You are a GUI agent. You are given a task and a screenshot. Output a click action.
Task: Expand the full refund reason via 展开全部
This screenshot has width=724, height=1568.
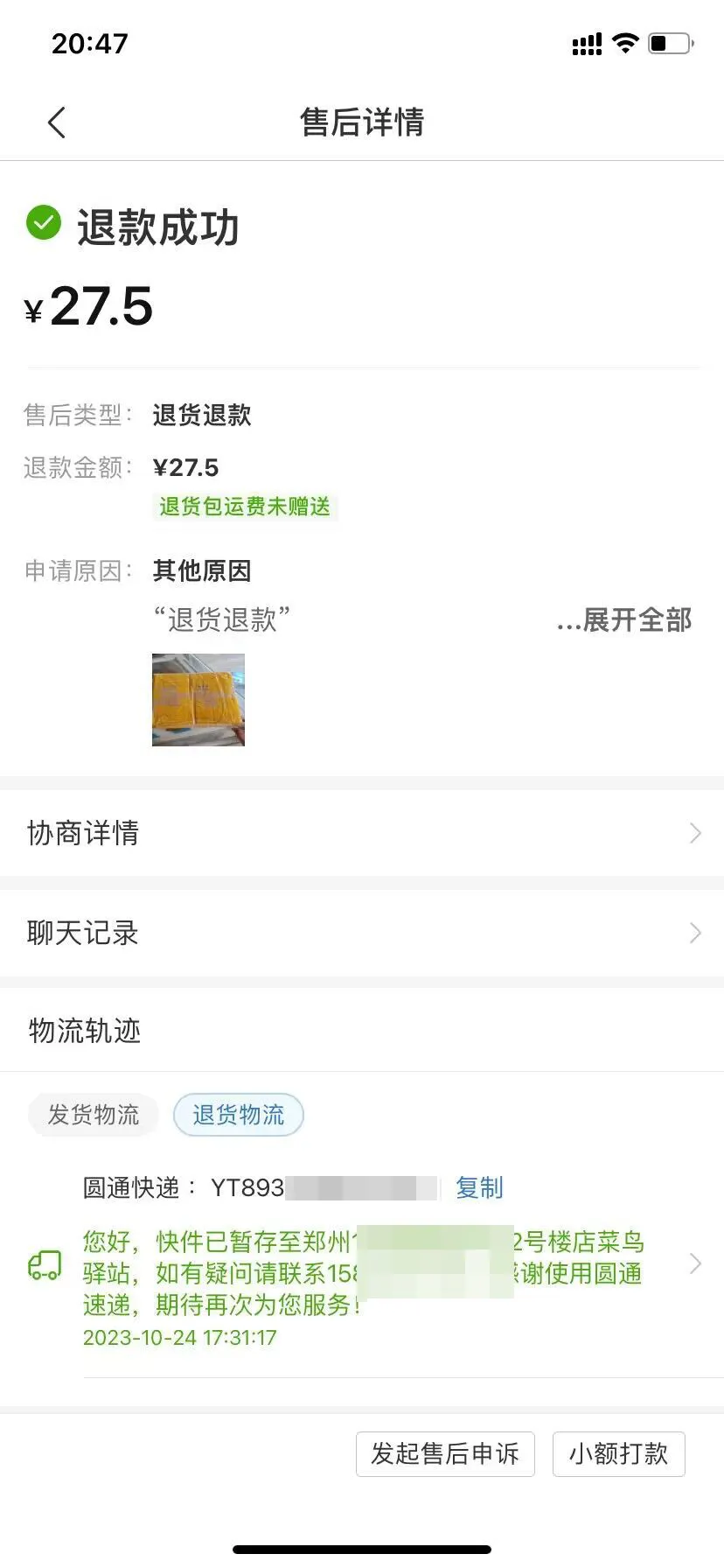click(x=624, y=621)
